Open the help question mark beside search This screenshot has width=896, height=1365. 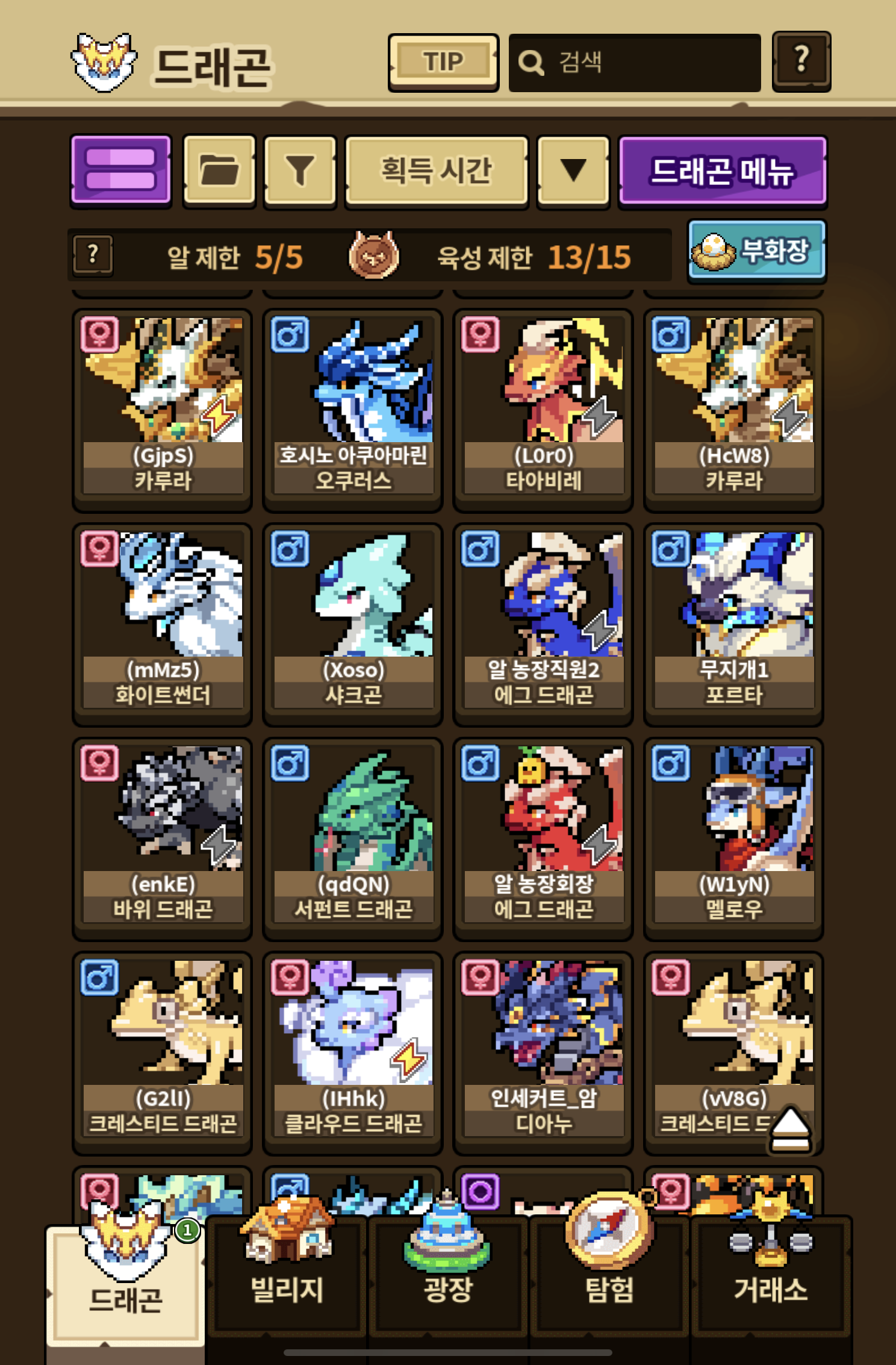tap(801, 61)
